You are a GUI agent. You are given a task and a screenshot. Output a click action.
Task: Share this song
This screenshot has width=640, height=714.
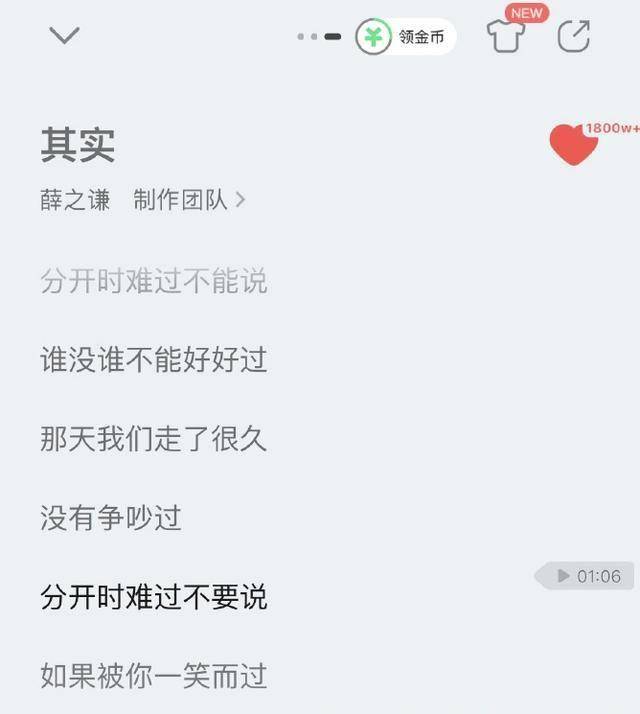coord(574,36)
